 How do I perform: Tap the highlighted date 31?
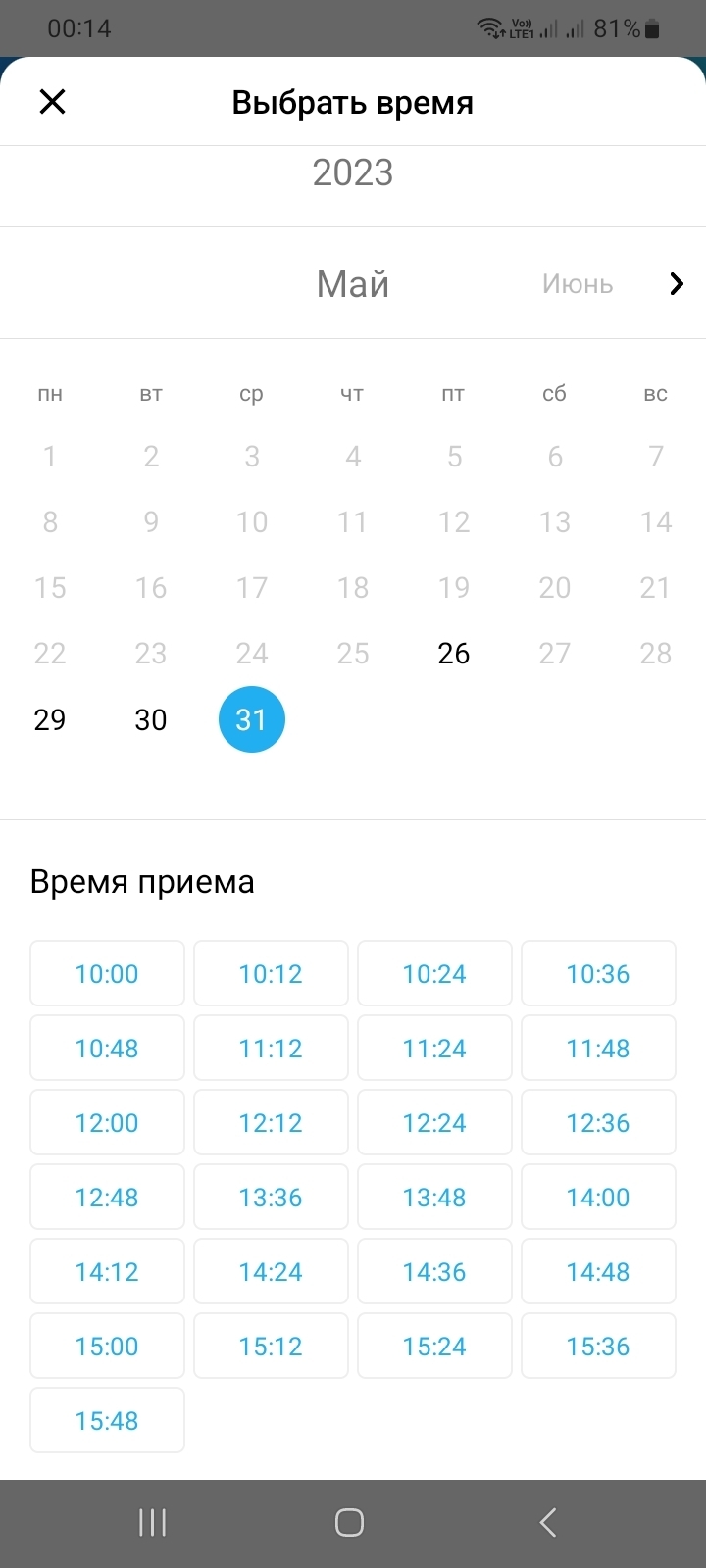[252, 719]
